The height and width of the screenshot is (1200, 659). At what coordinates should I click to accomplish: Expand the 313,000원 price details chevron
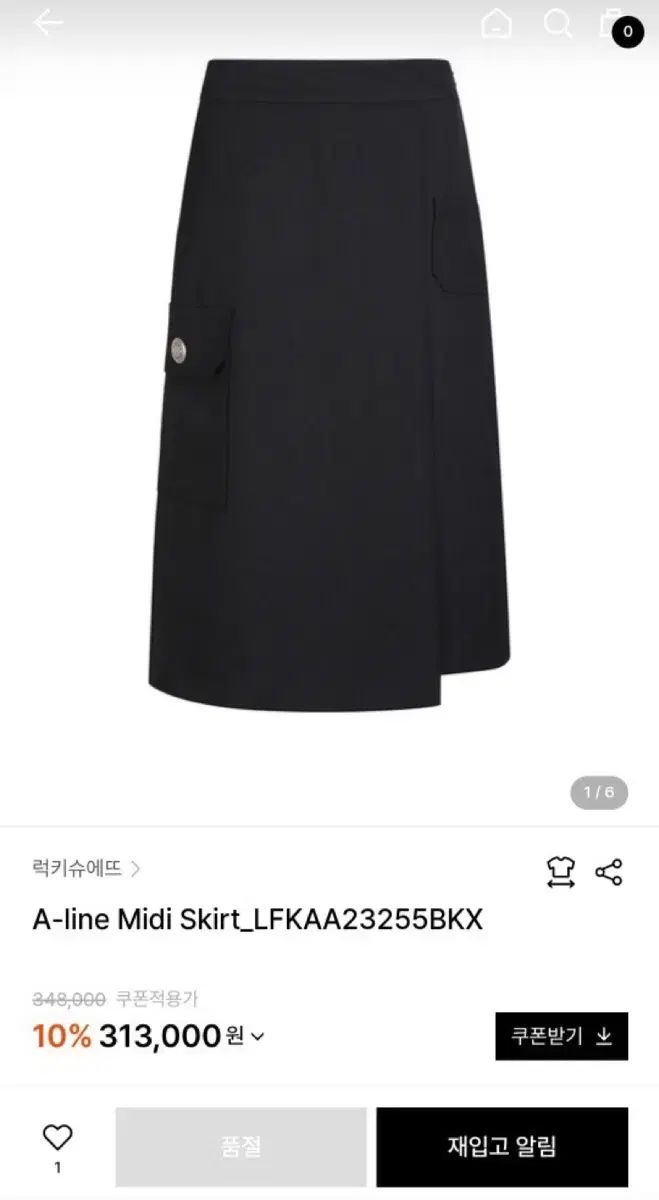[x=257, y=1036]
